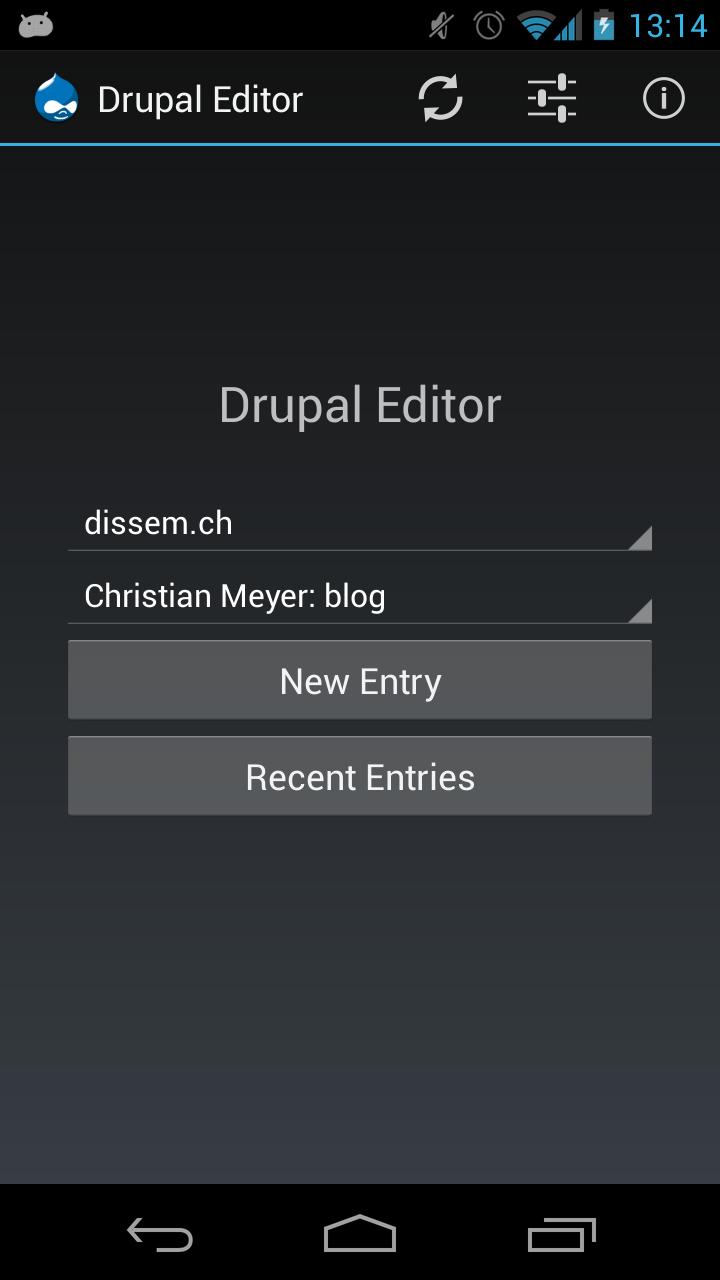720x1280 pixels.
Task: Open the Recent Apps navigation icon
Action: [x=560, y=1235]
